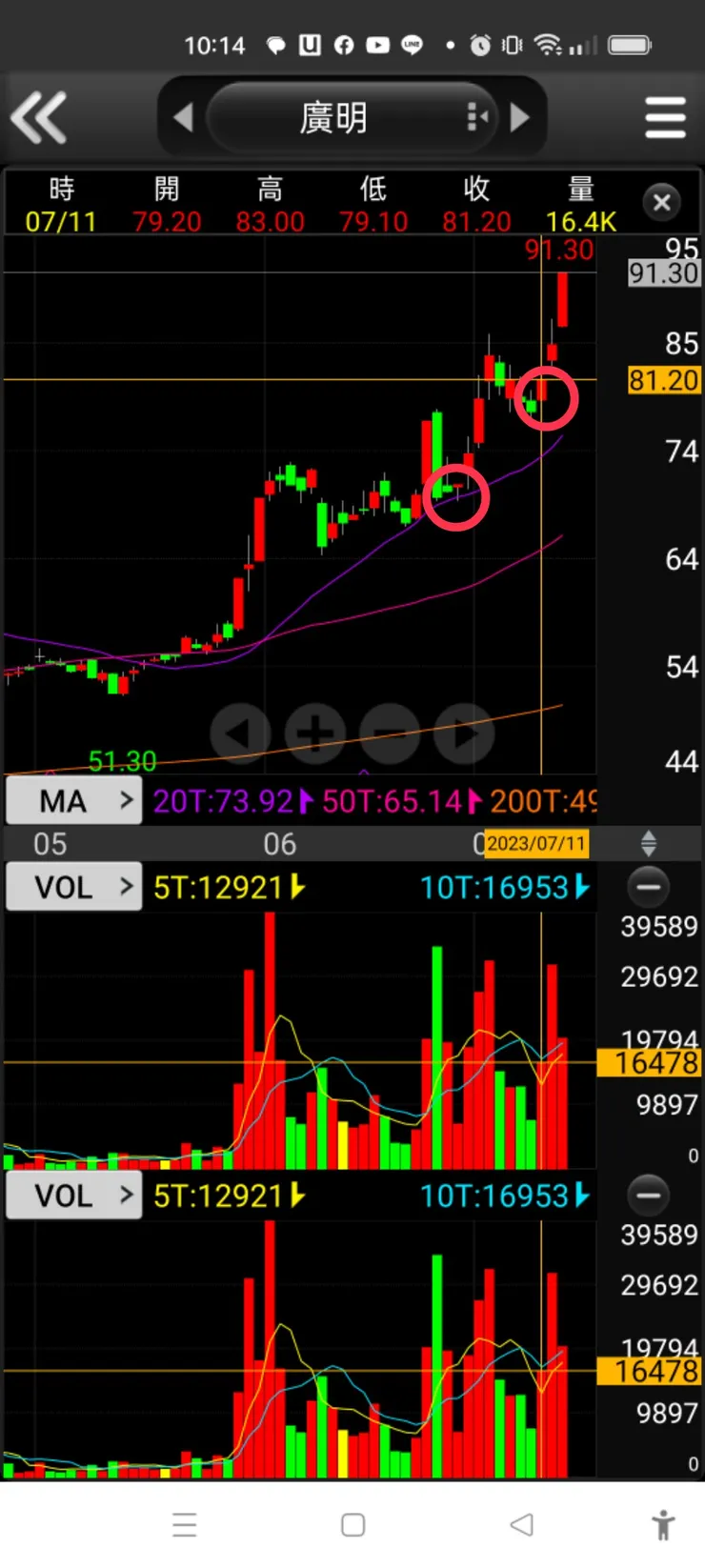The width and height of the screenshot is (705, 1568).
Task: Open the accessibility shortcut
Action: [x=663, y=1525]
